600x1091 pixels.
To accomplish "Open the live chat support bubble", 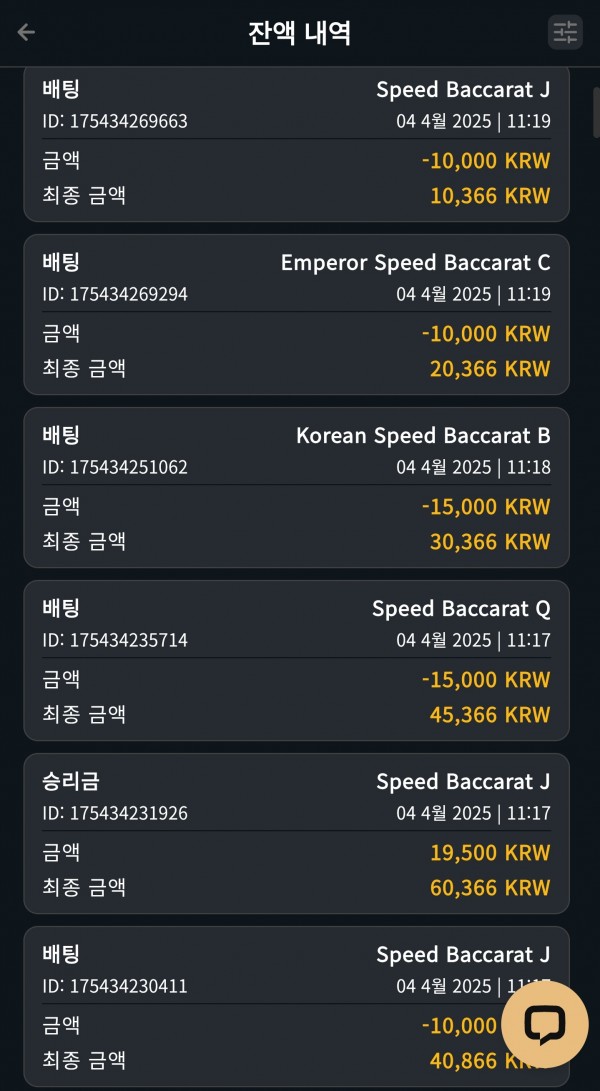I will coord(544,1024).
